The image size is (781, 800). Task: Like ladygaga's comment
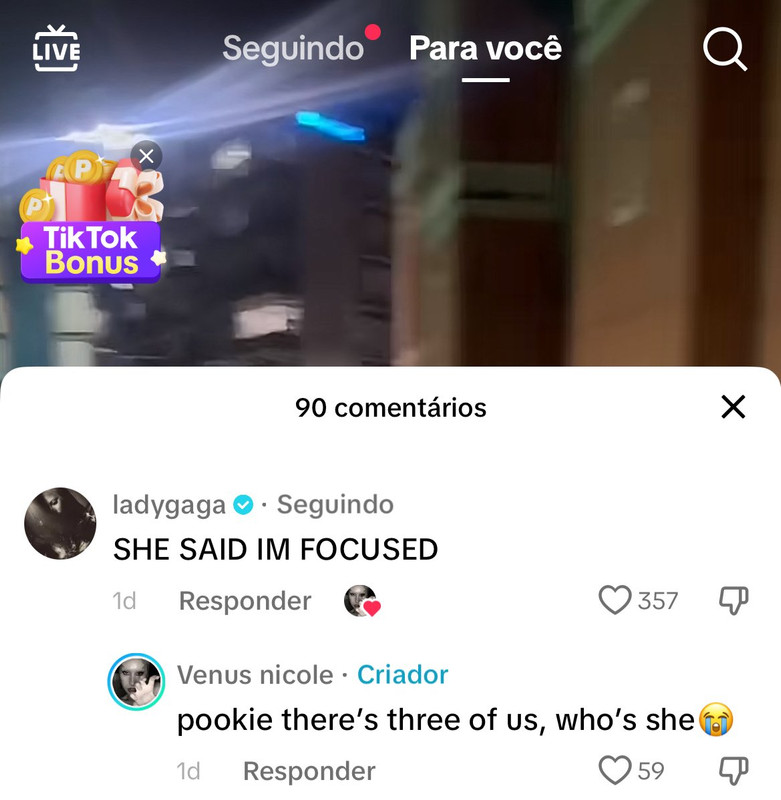coord(615,600)
